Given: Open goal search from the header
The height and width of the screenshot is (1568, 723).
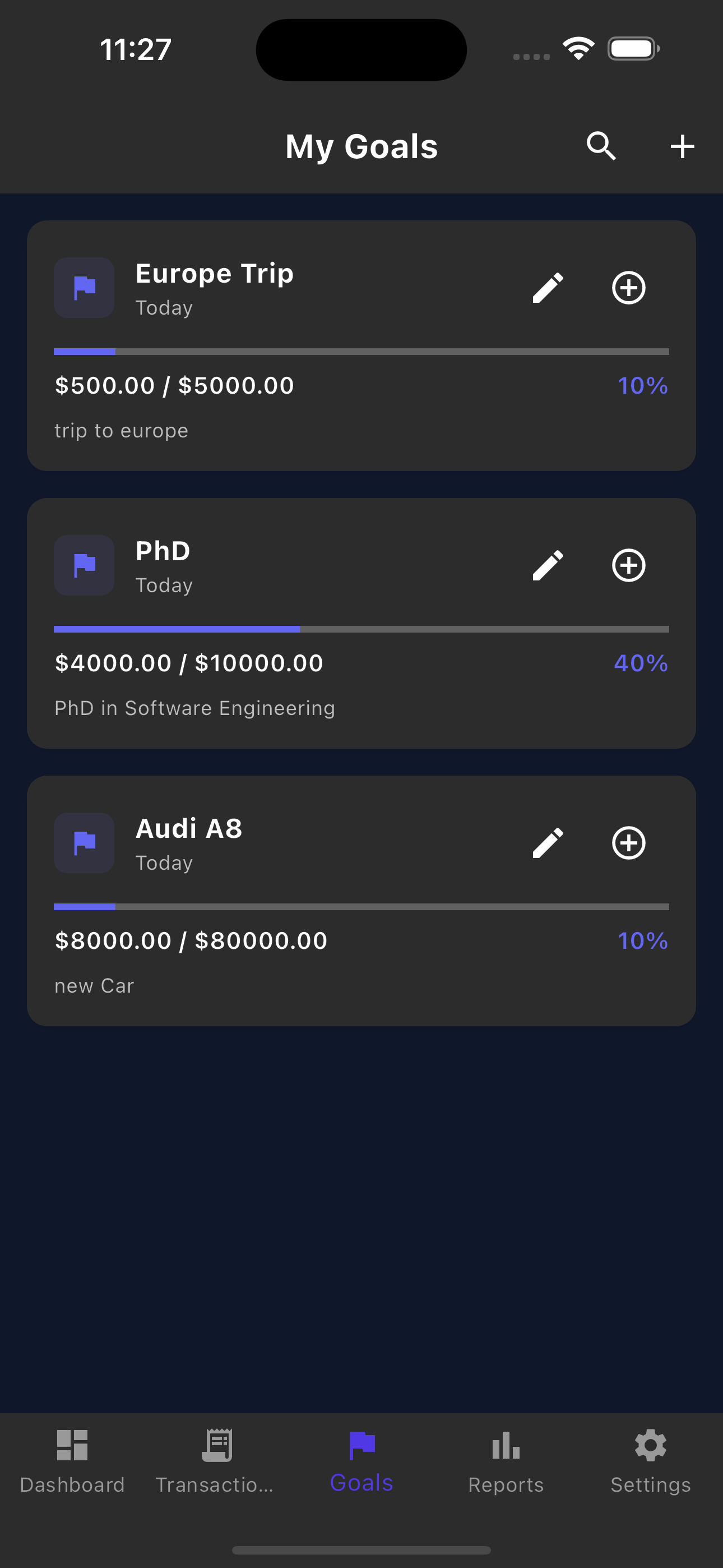Looking at the screenshot, I should [601, 146].
